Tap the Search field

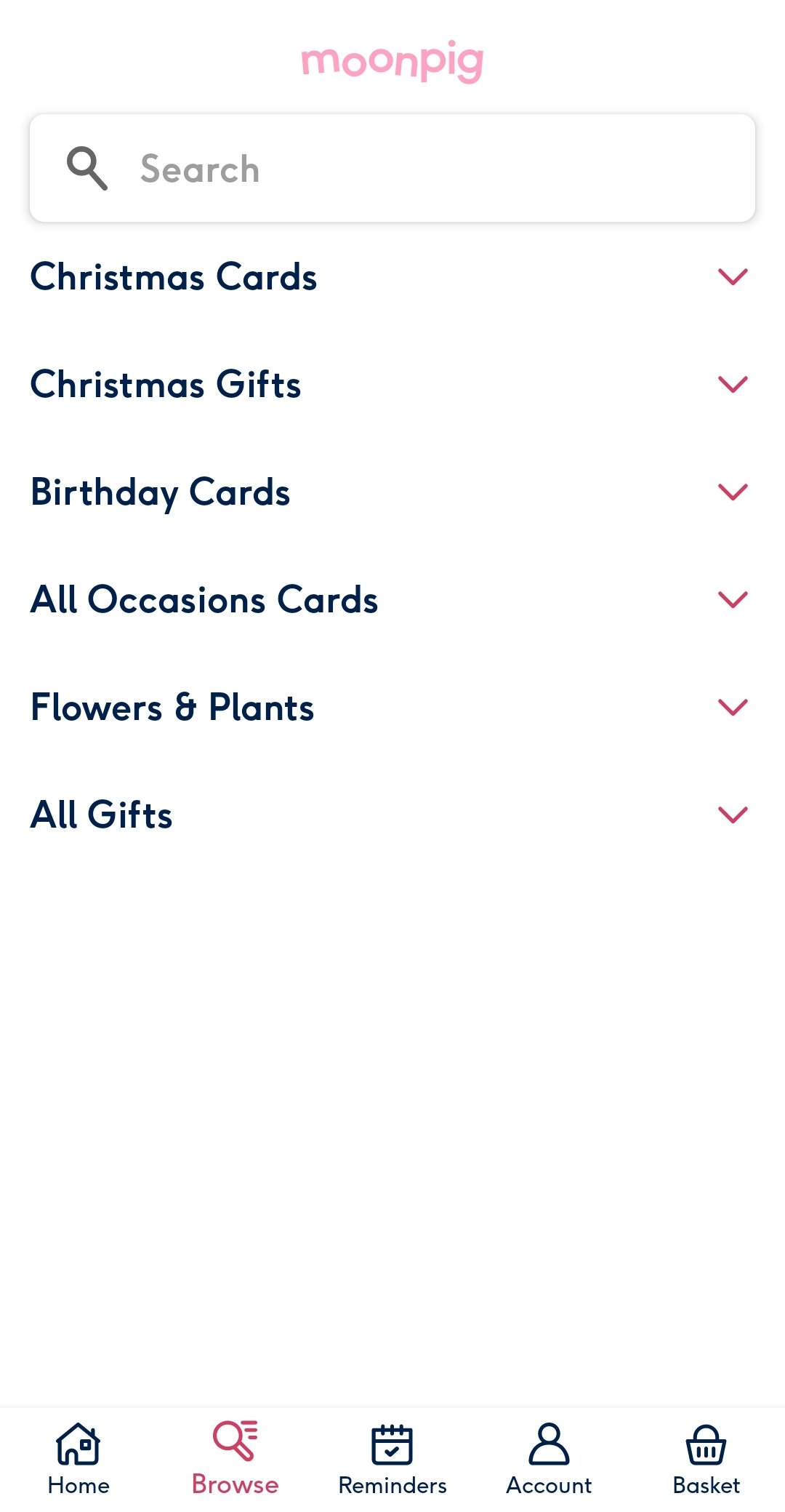(x=392, y=168)
